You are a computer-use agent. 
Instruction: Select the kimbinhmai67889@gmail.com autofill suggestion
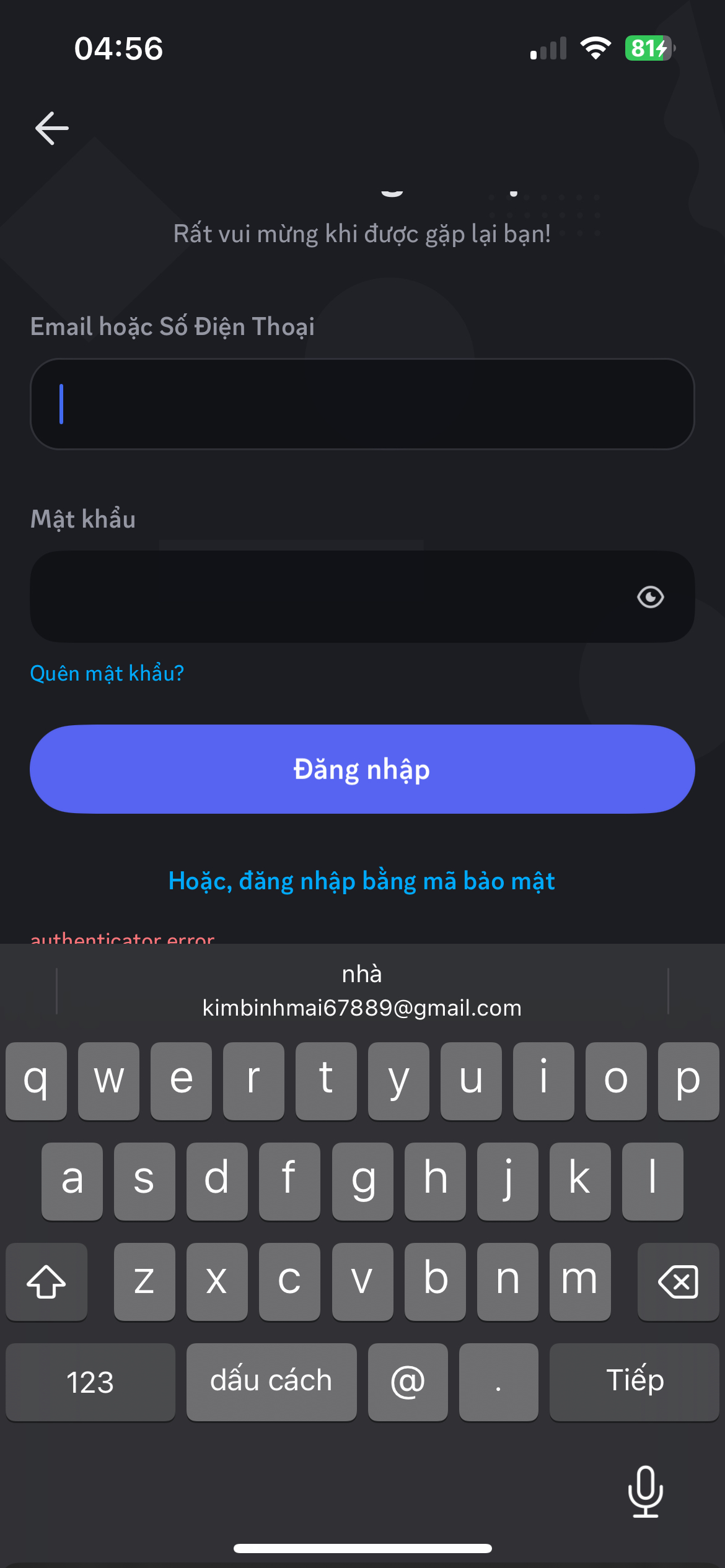[x=362, y=992]
